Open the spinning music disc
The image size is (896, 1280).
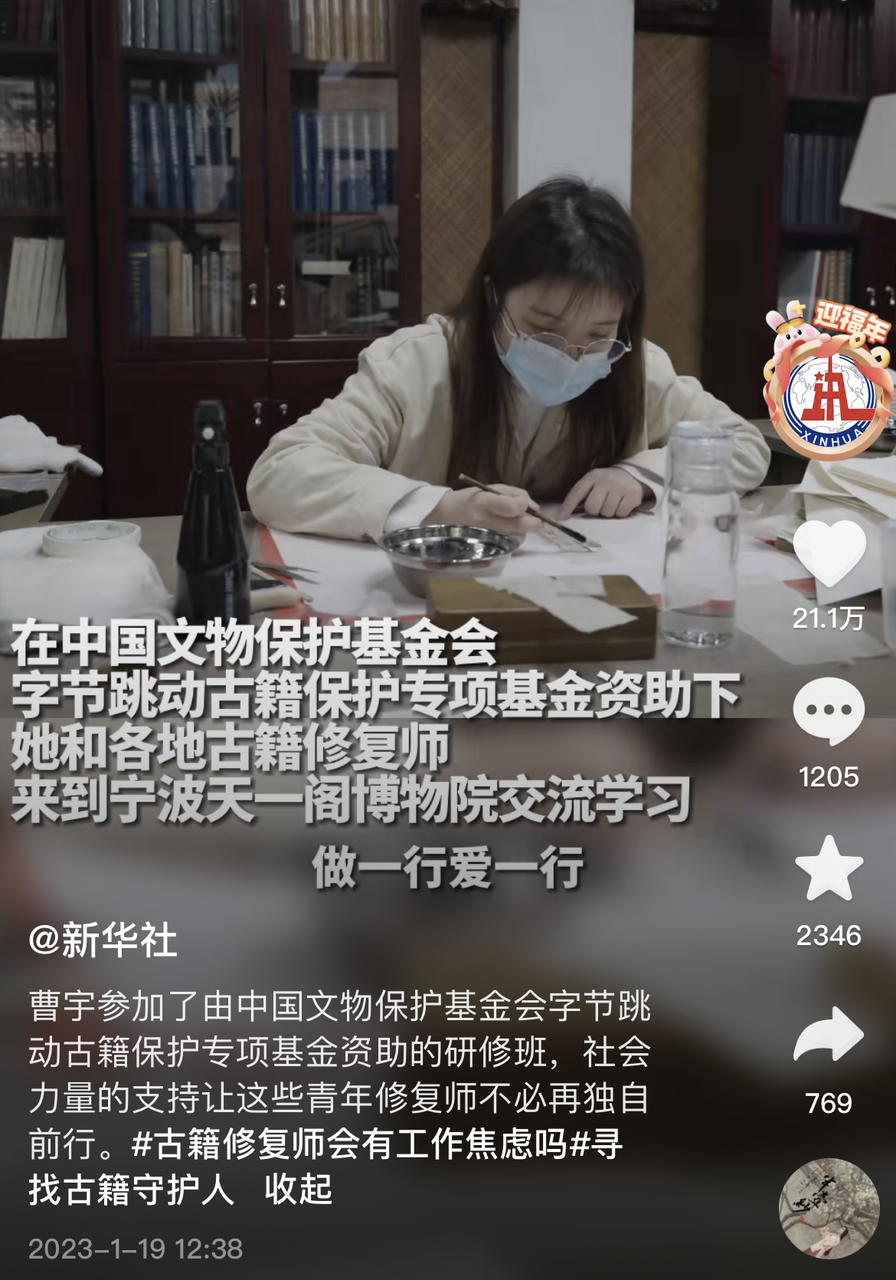(828, 1208)
